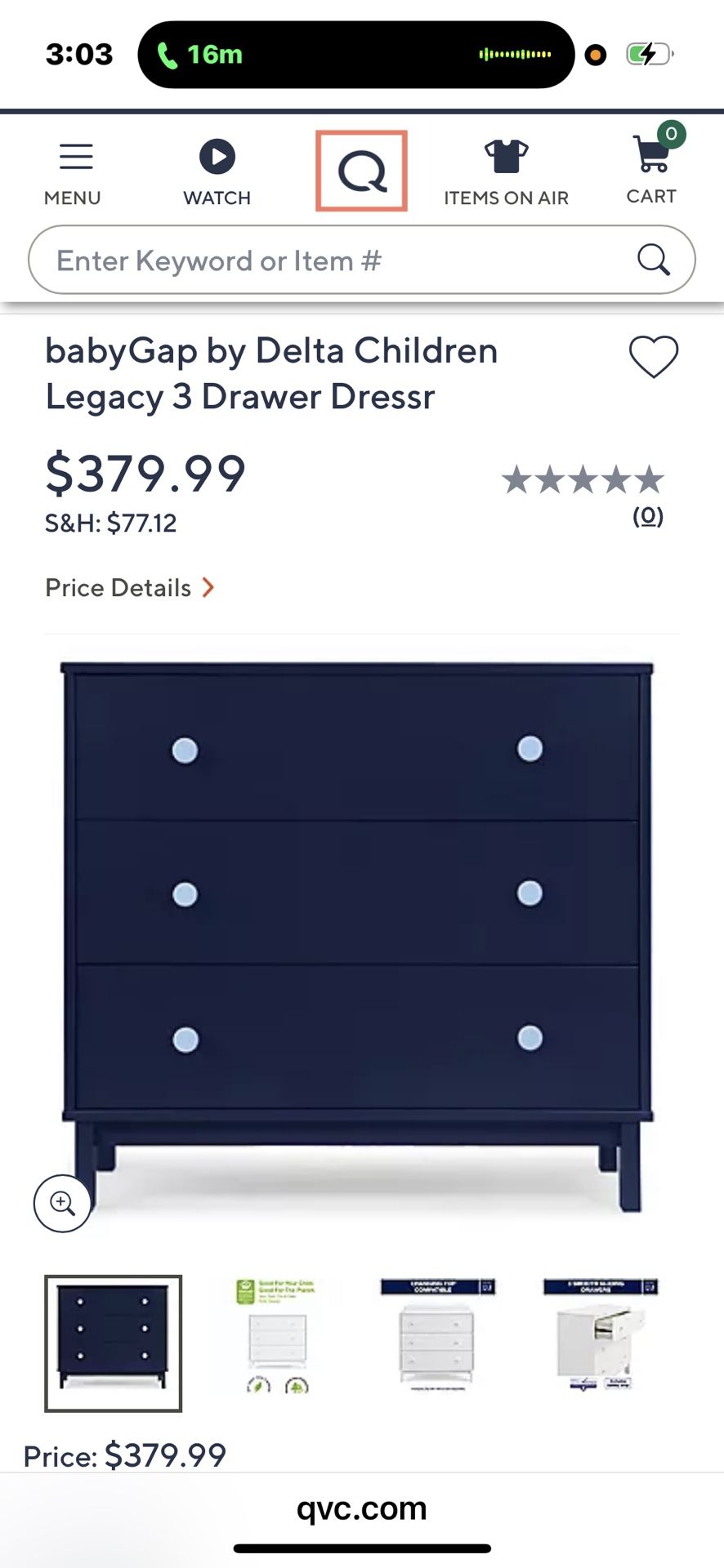Select the WATCH play icon
724x1568 pixels.
217,156
